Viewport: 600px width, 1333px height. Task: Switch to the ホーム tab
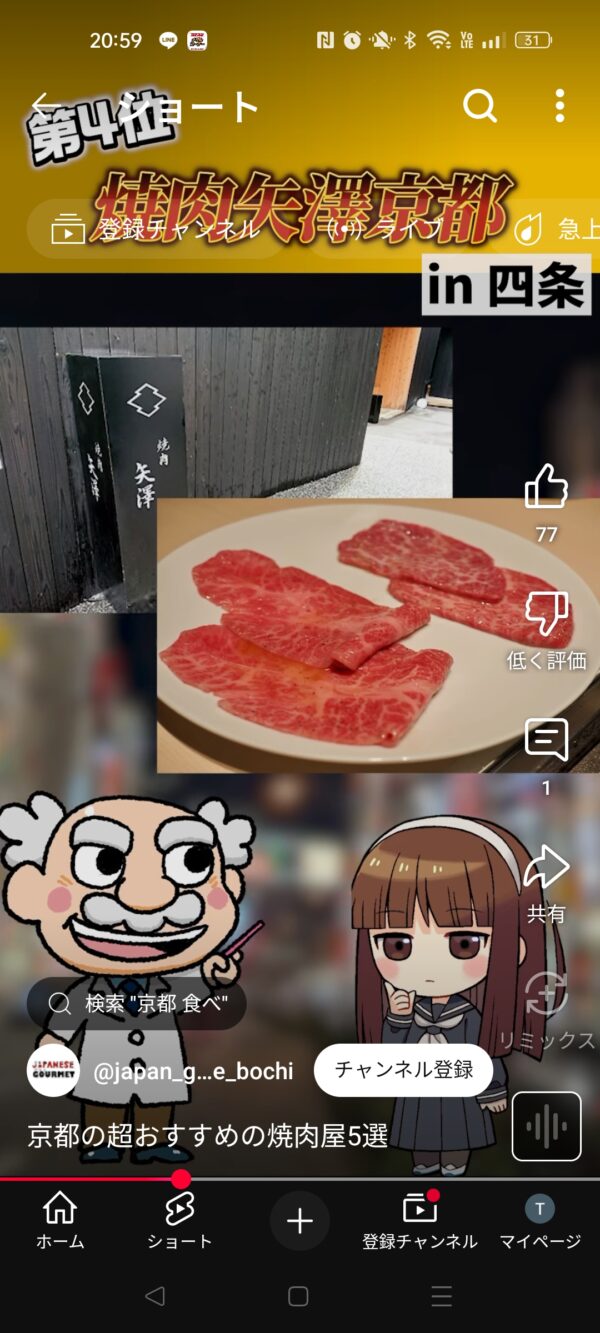point(60,1221)
